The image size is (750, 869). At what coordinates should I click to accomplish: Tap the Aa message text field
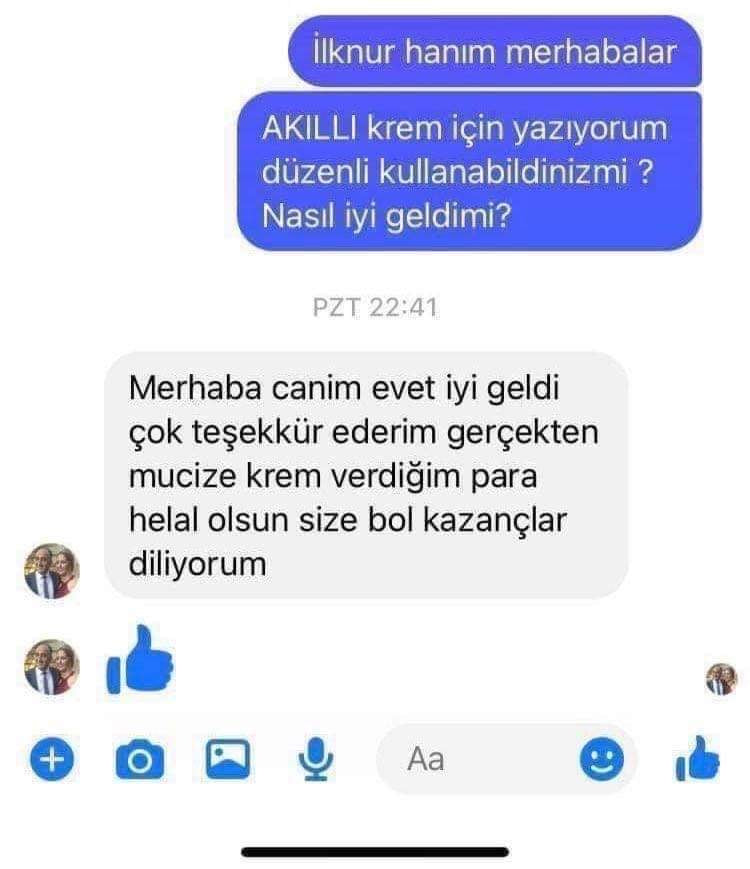pyautogui.click(x=480, y=760)
